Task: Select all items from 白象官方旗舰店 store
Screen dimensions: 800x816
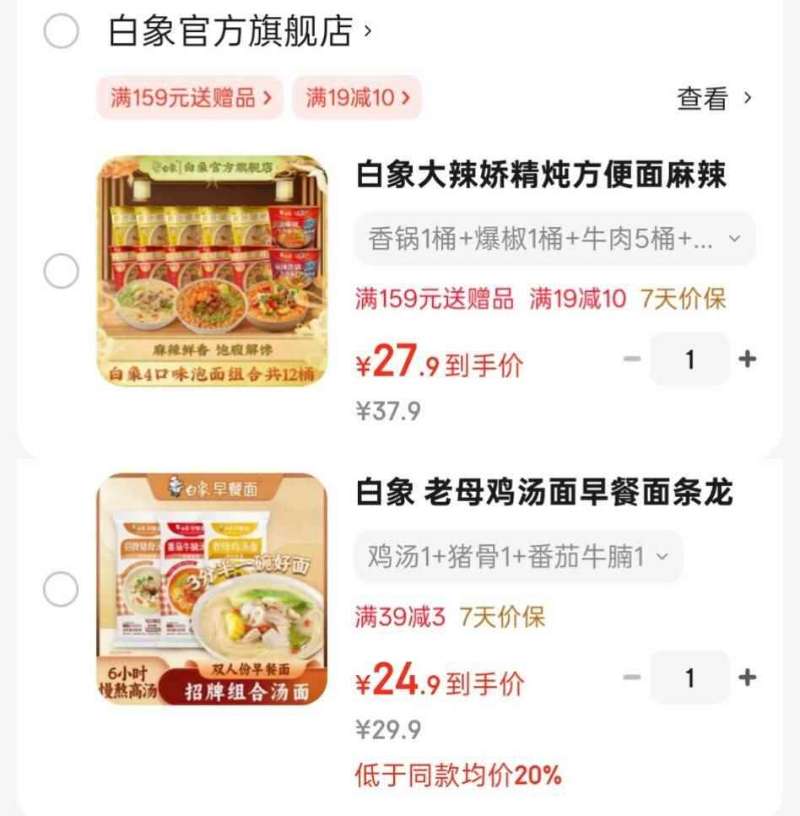Action: pos(60,31)
